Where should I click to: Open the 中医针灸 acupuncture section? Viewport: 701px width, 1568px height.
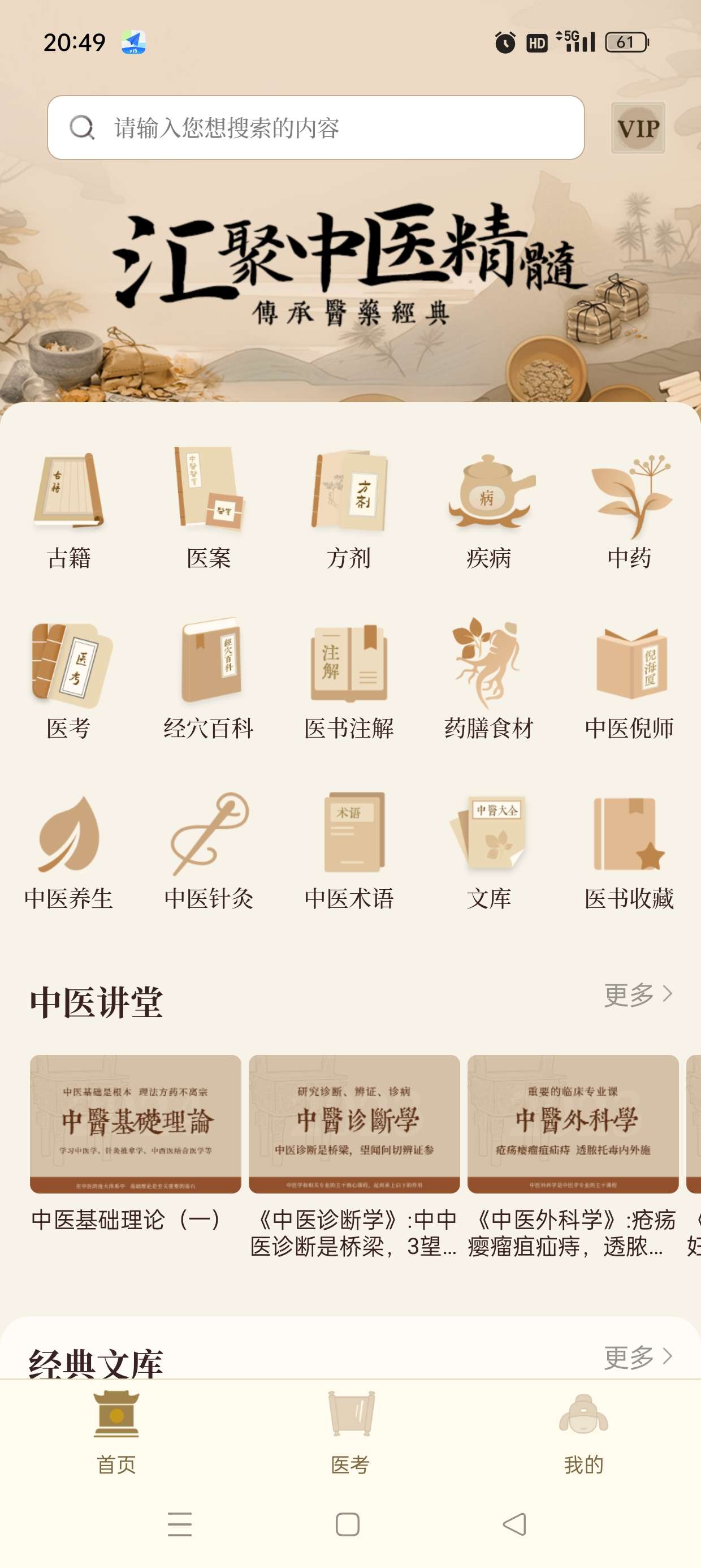tap(209, 850)
